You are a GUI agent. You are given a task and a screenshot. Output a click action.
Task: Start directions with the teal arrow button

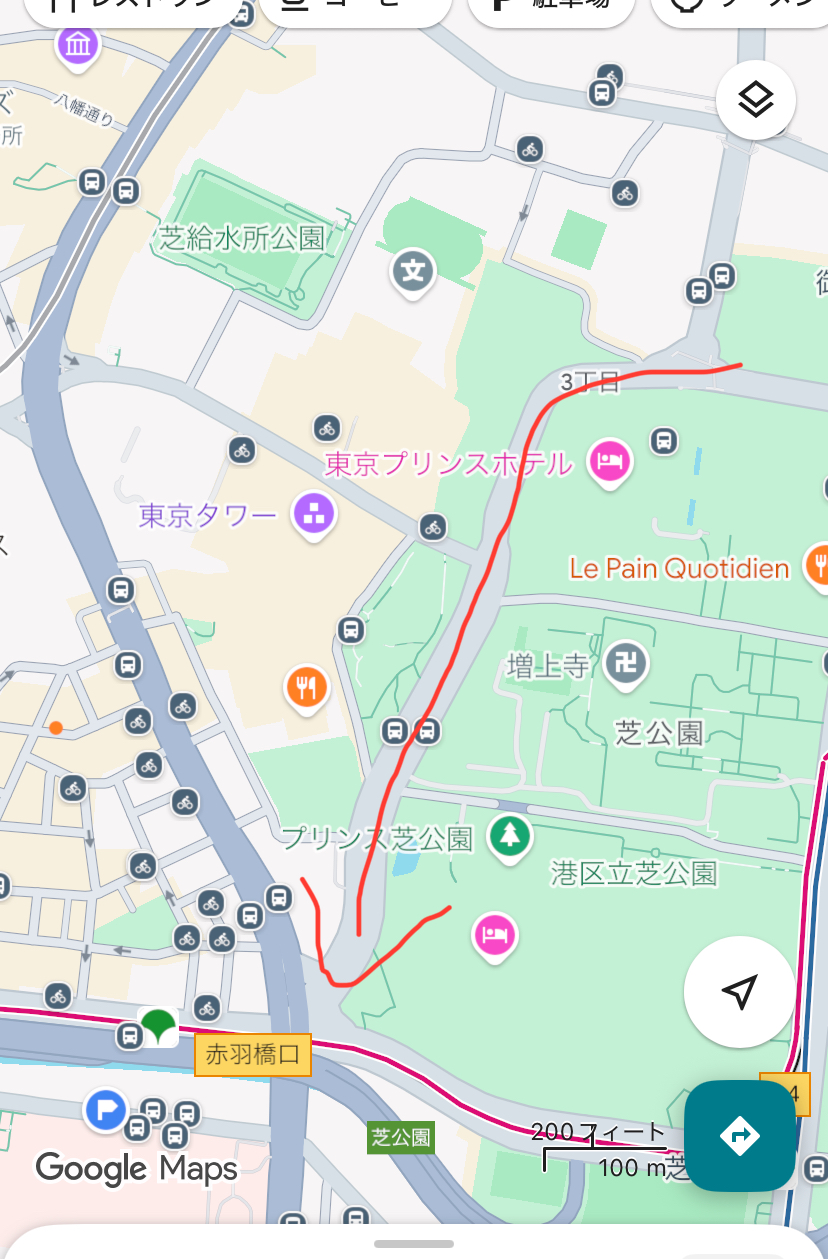(740, 1136)
